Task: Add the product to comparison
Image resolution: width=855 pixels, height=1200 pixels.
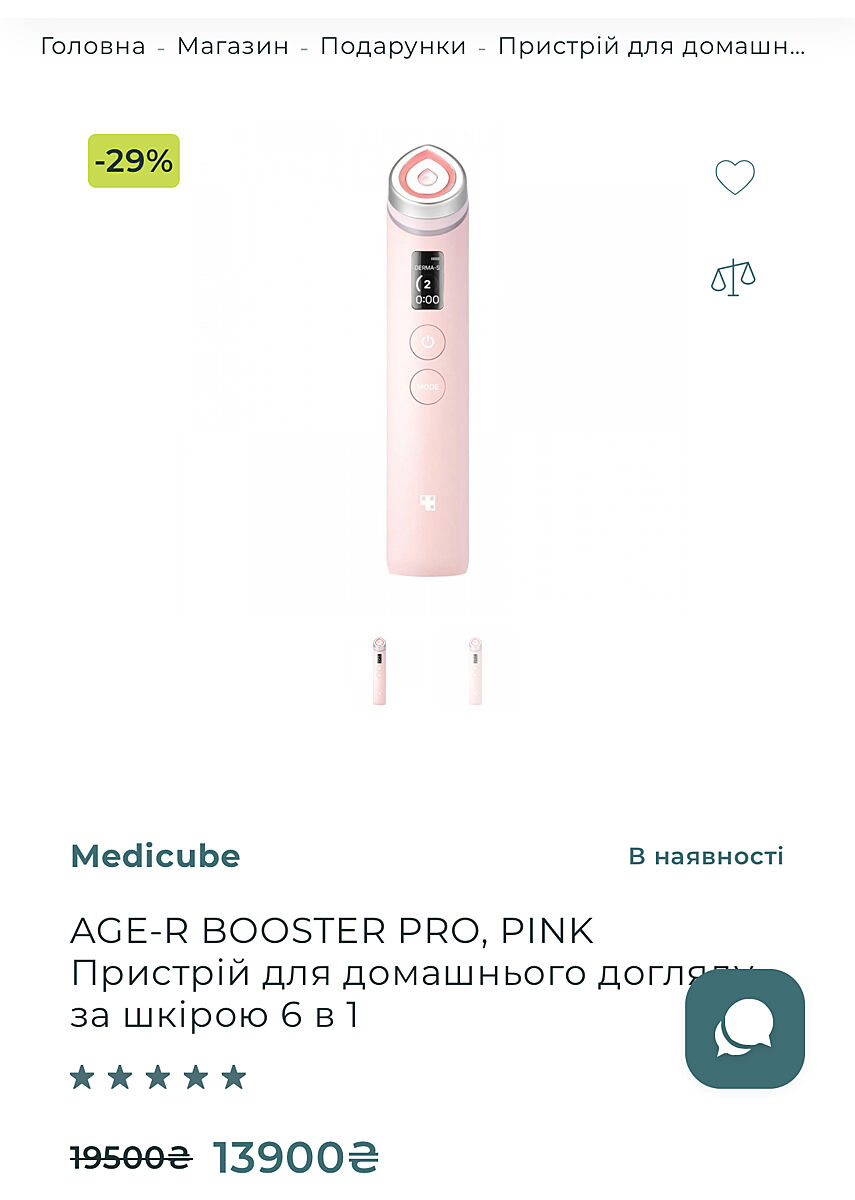Action: (x=733, y=278)
